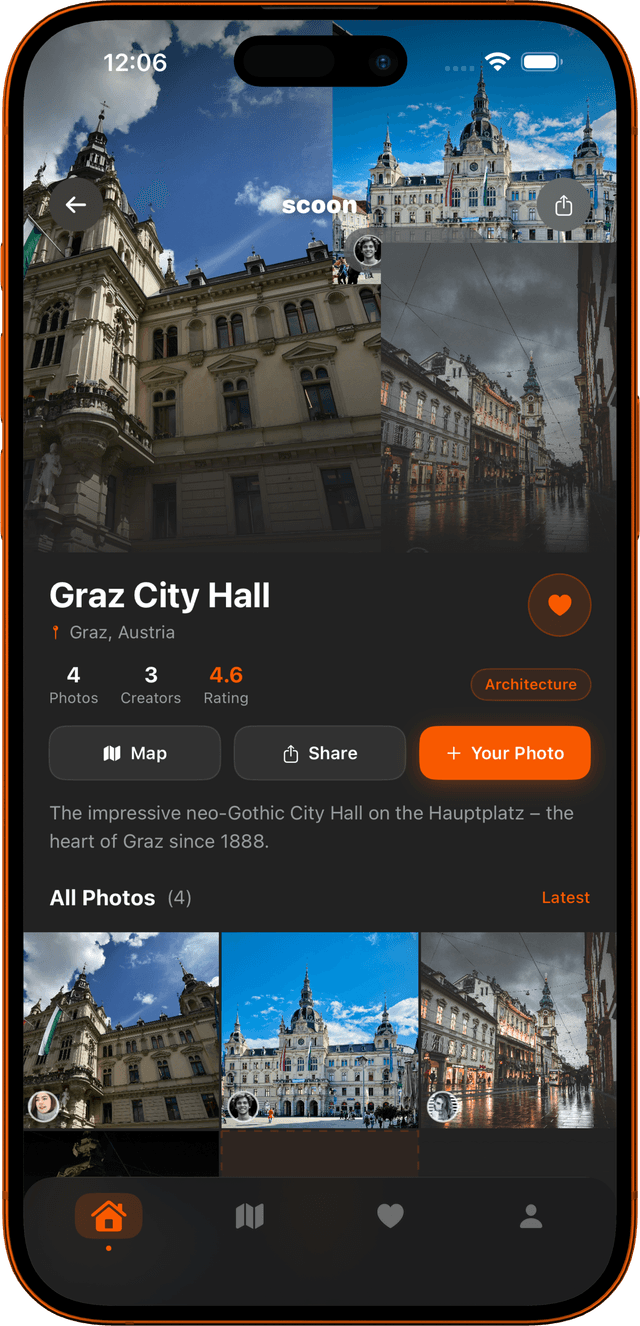Tap the Share button beside Map

[x=320, y=753]
